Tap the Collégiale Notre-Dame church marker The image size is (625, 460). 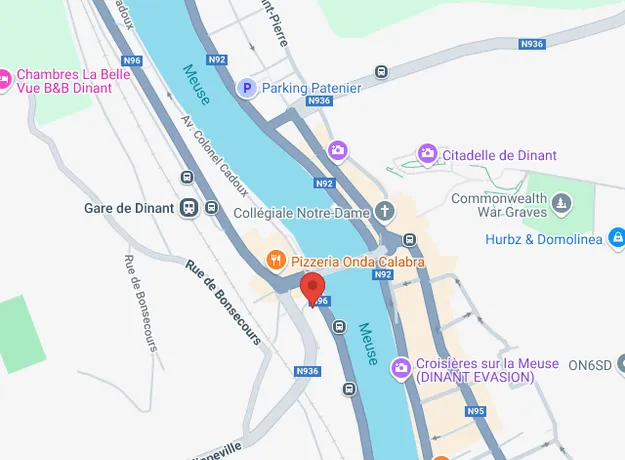[386, 212]
